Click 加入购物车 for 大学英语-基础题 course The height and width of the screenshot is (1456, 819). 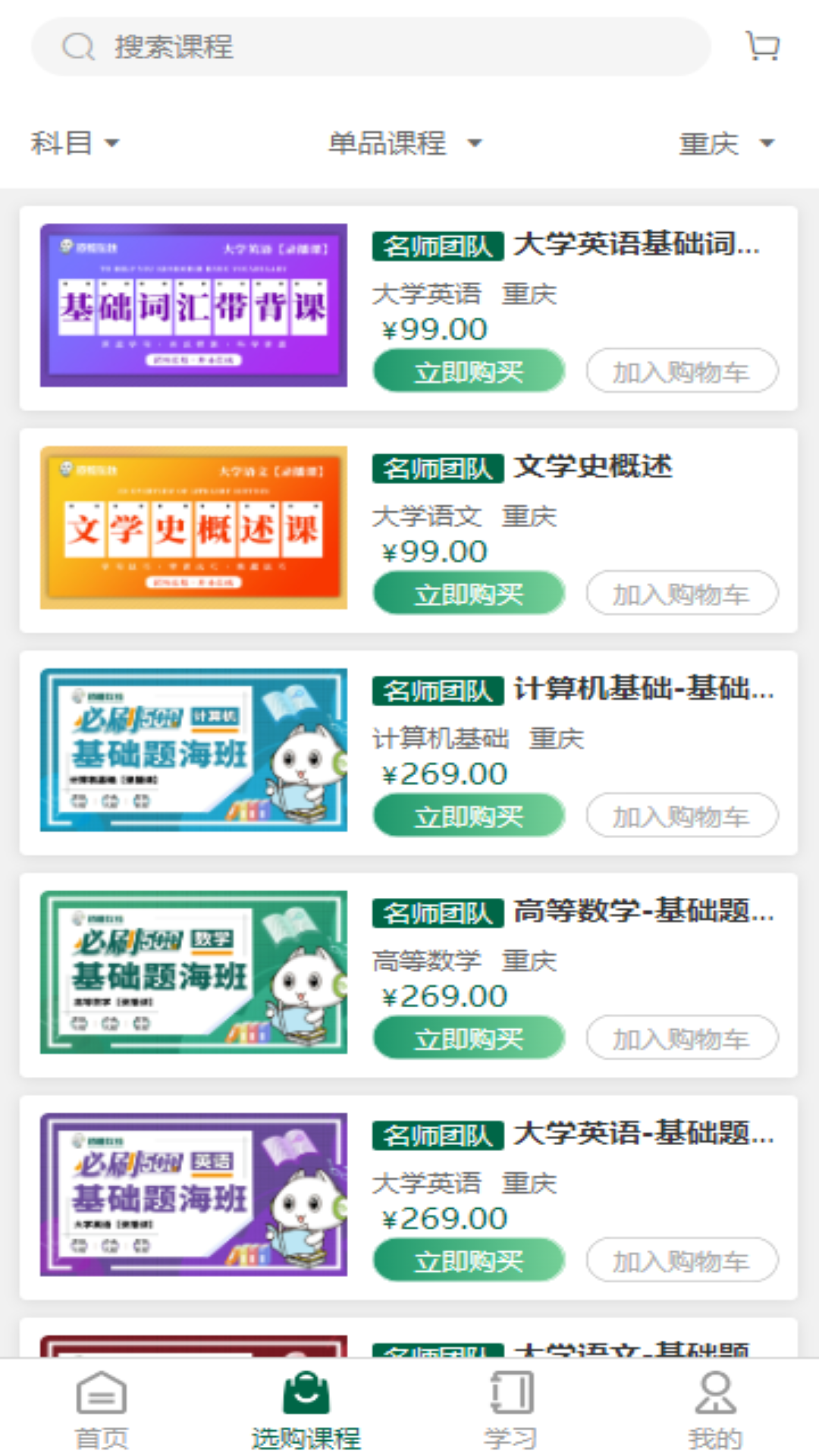(682, 1260)
